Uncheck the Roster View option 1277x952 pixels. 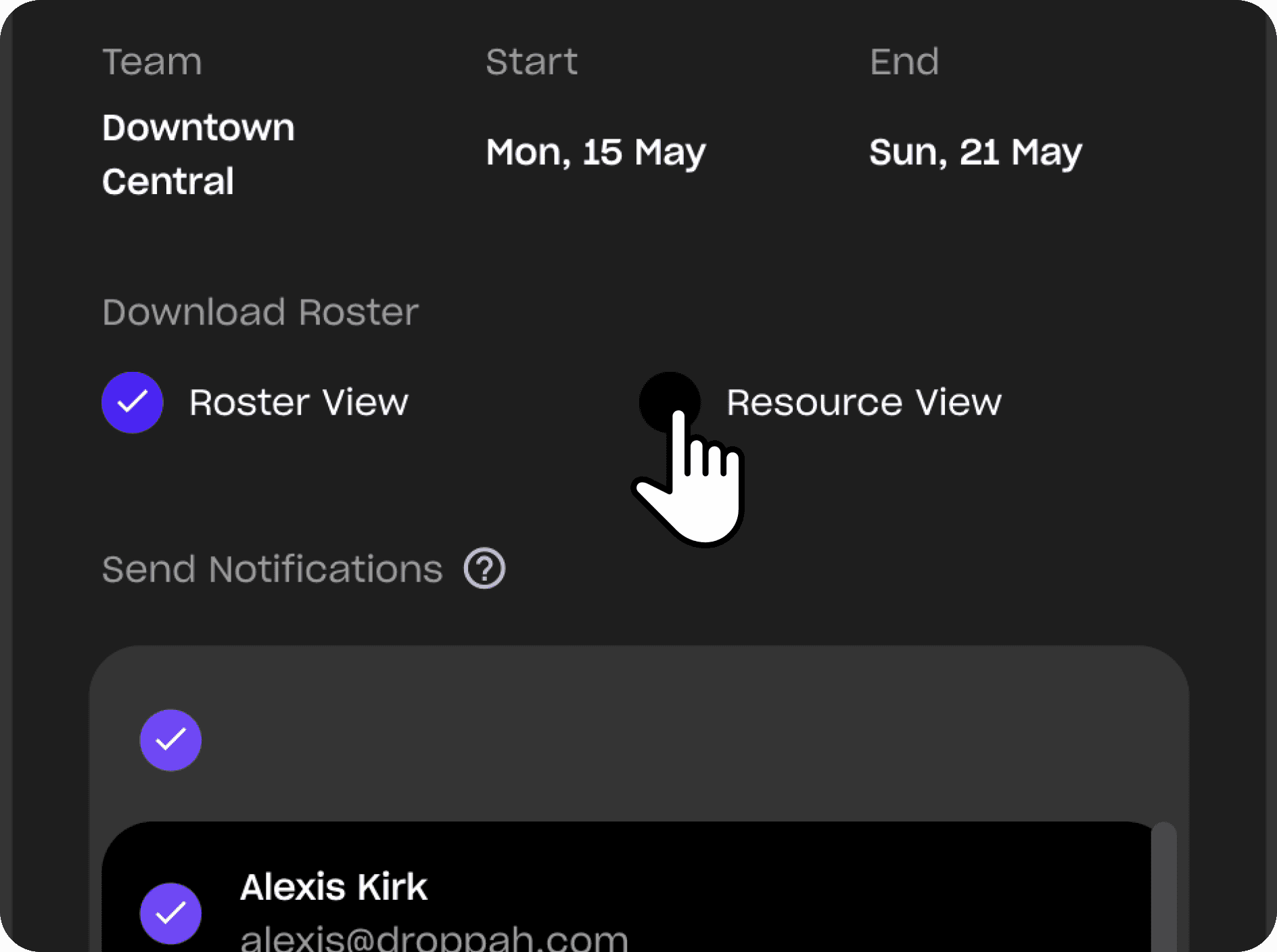[x=132, y=402]
